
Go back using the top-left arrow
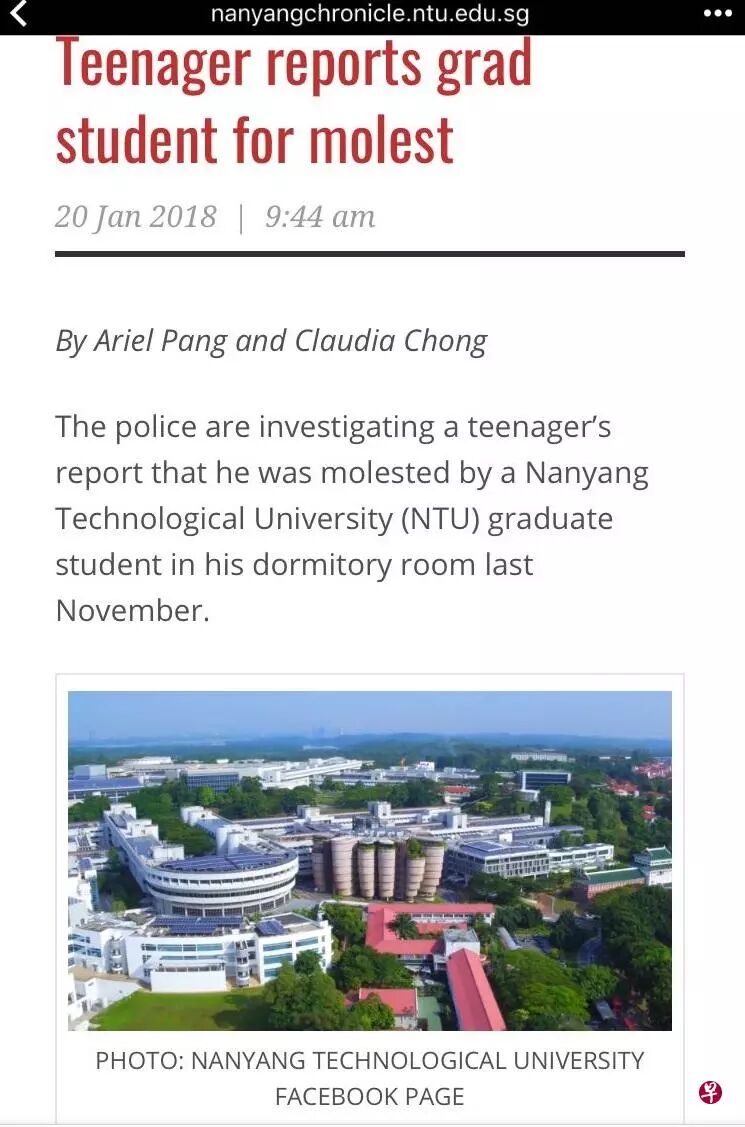click(18, 13)
